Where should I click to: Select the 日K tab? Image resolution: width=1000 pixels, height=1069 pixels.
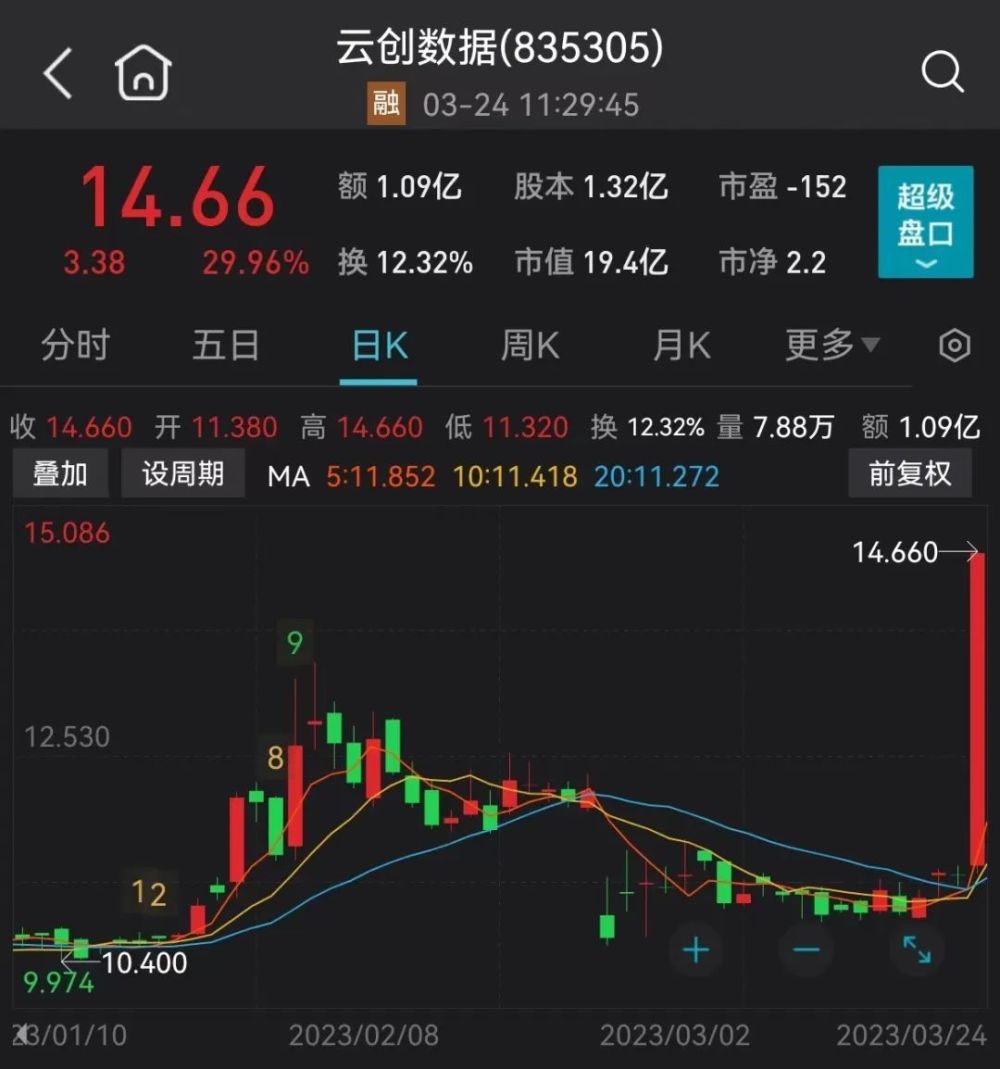pos(379,346)
